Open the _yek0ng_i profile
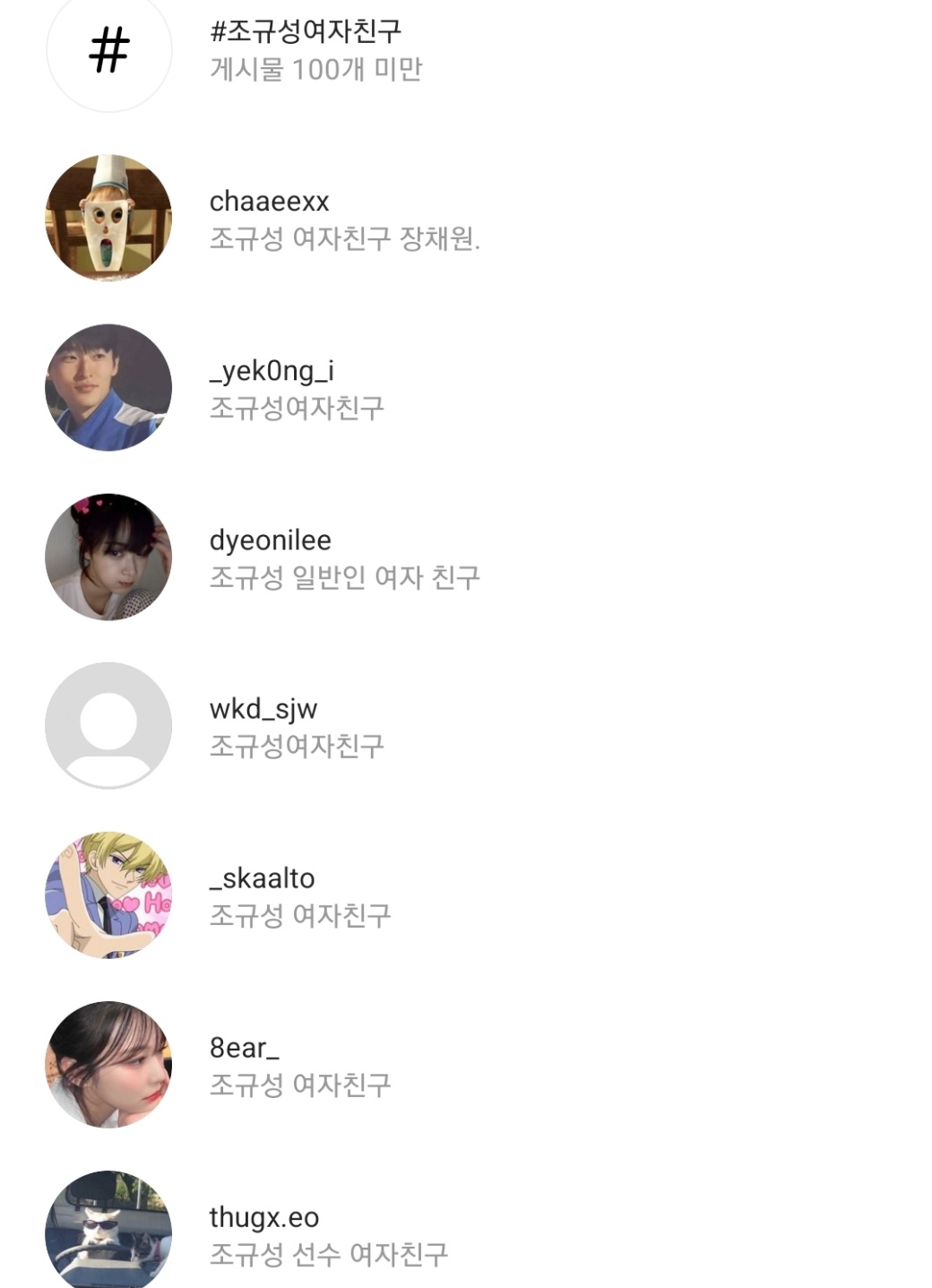 pos(466,387)
